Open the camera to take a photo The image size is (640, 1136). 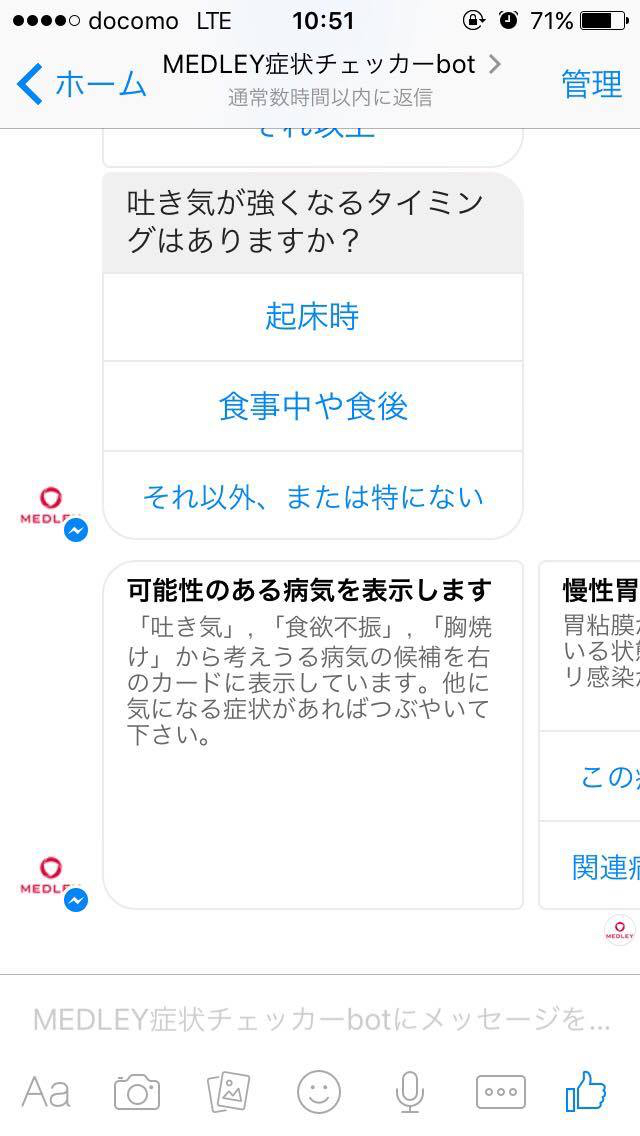tap(137, 1092)
